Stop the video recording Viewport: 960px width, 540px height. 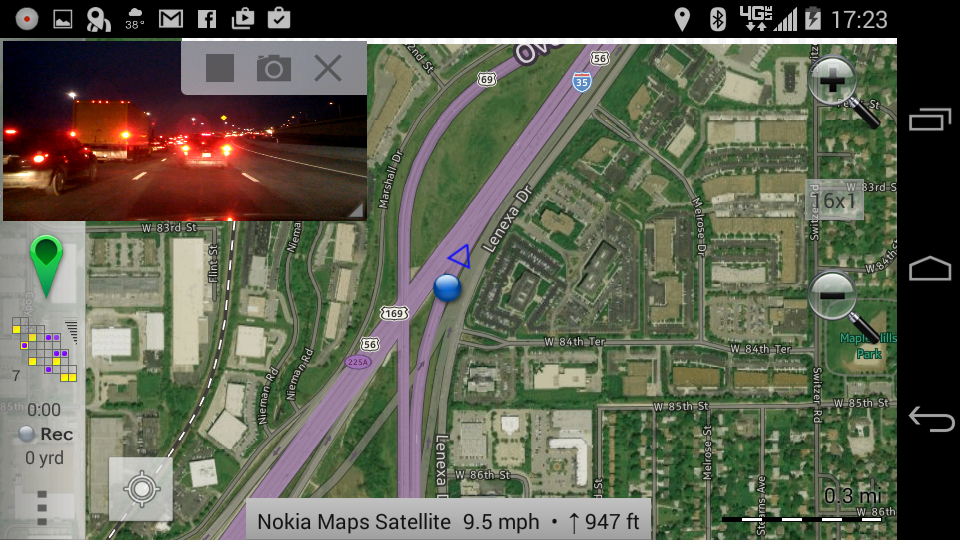(220, 68)
